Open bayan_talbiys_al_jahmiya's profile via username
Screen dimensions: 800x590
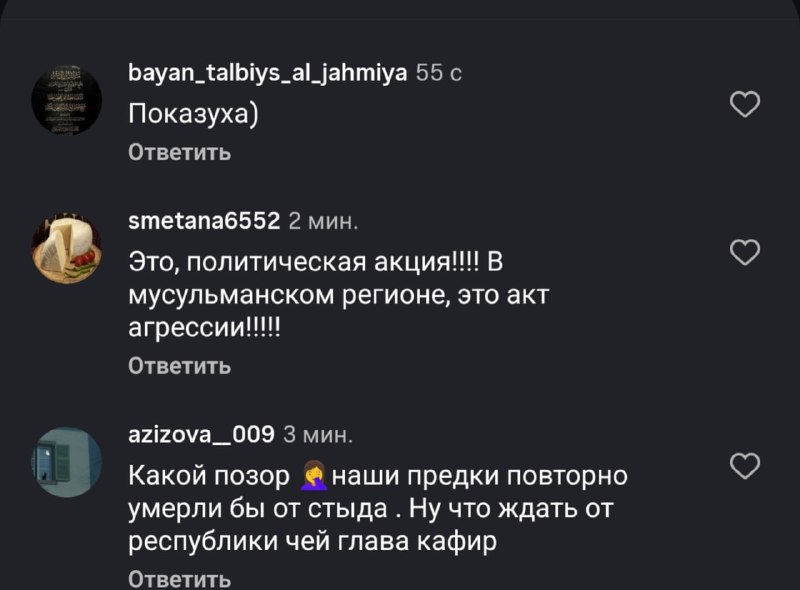point(268,73)
